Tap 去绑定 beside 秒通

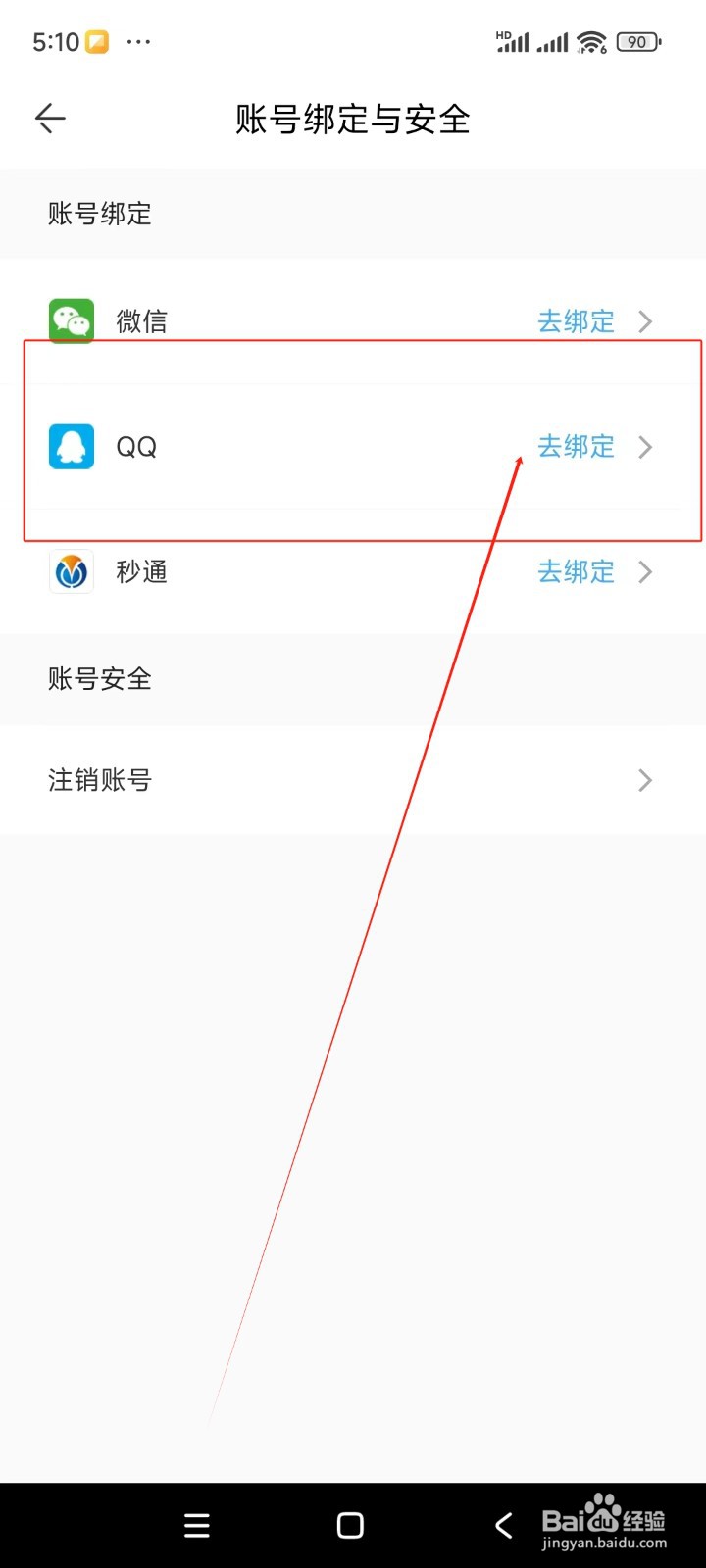pyautogui.click(x=576, y=571)
